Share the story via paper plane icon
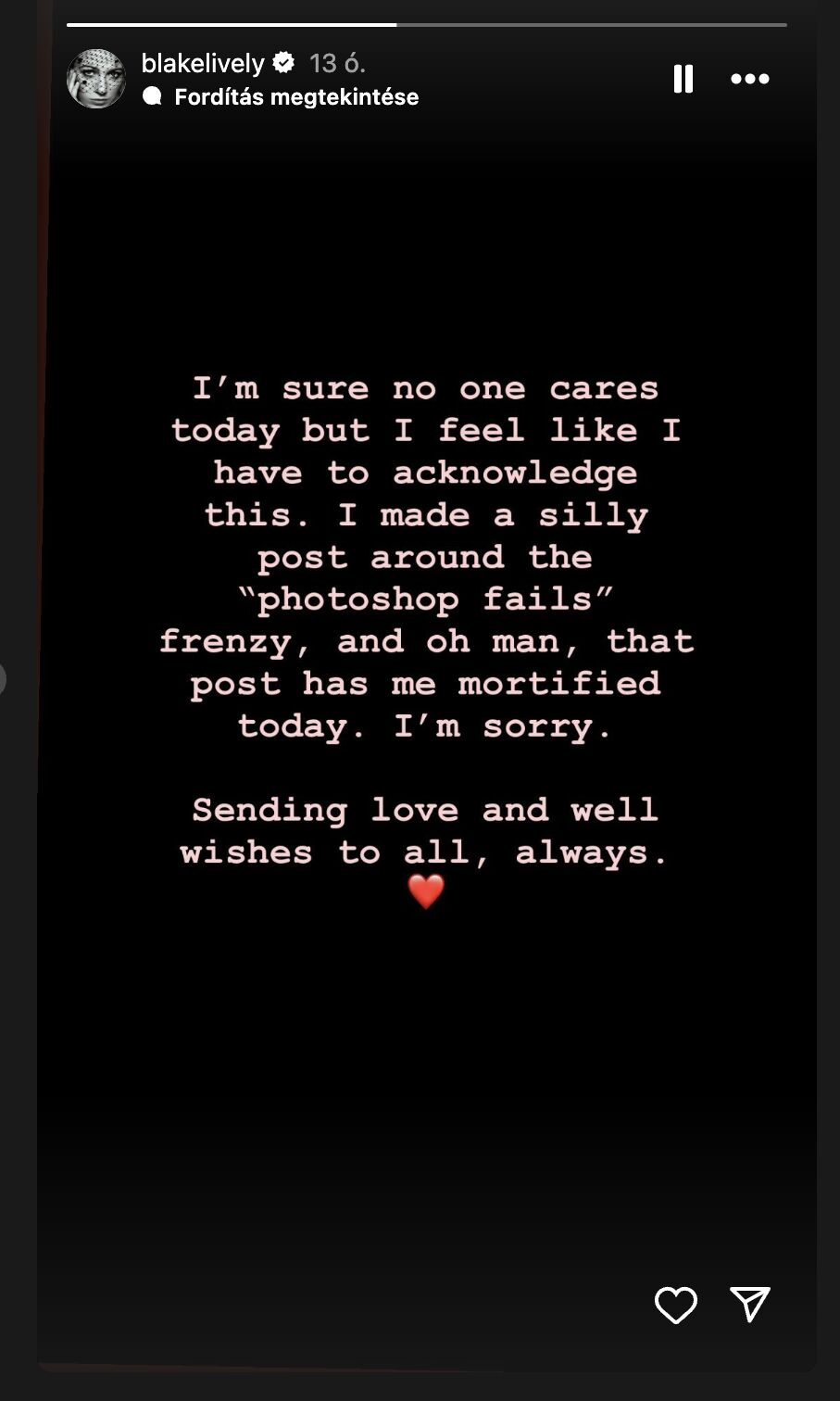 click(x=749, y=1304)
